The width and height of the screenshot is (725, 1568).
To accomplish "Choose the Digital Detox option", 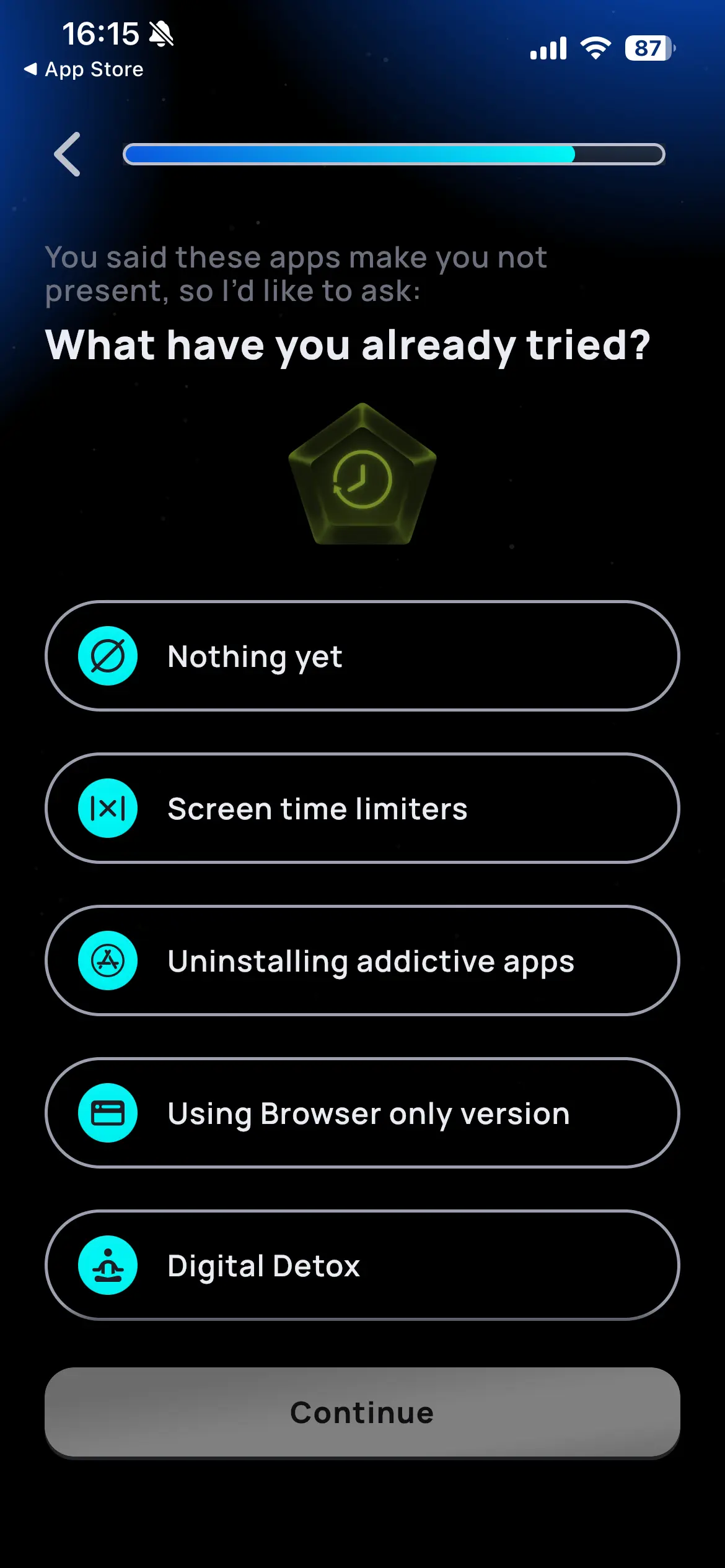I will pos(362,1265).
